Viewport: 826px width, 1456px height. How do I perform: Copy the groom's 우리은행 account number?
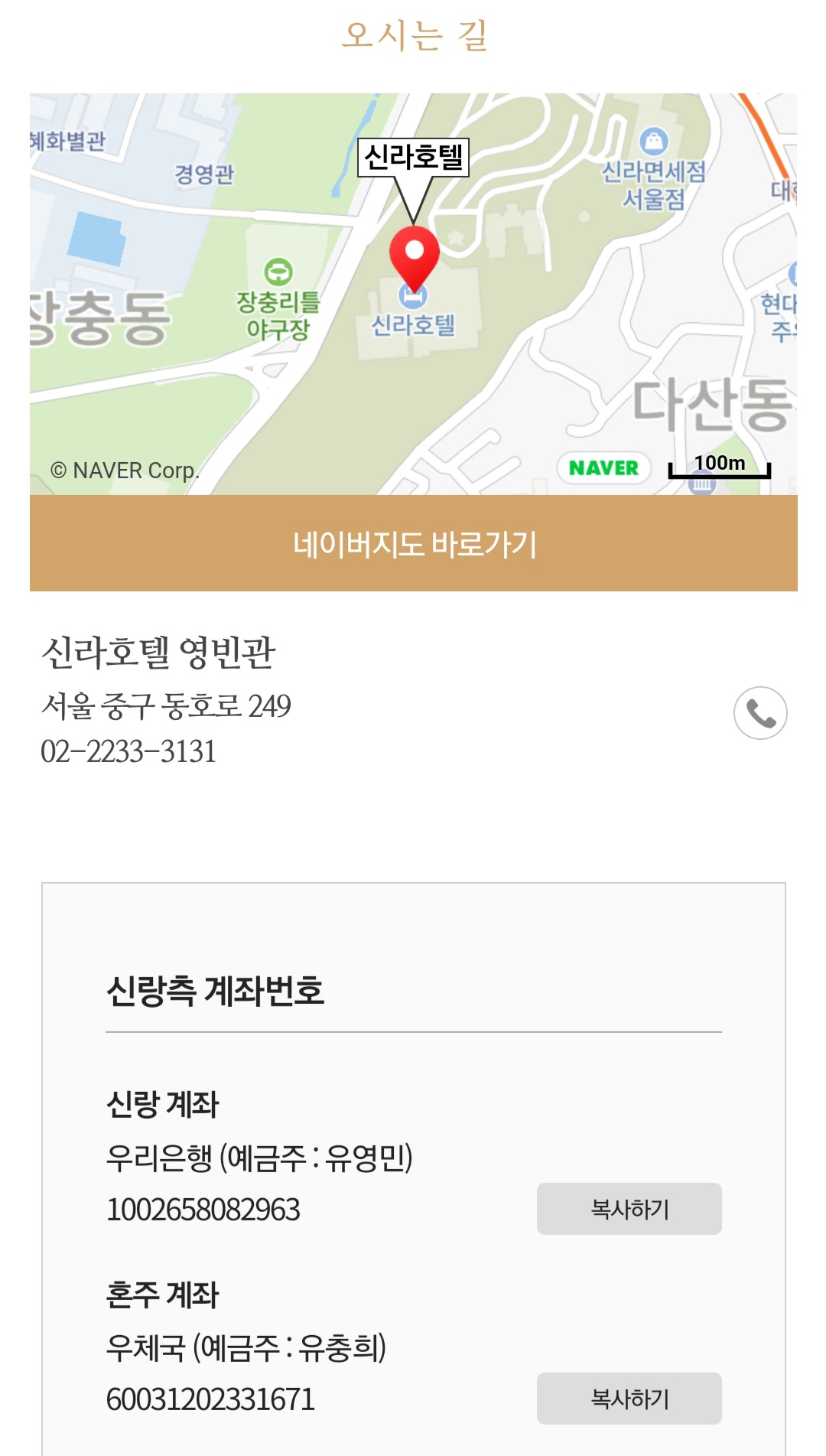(629, 1209)
